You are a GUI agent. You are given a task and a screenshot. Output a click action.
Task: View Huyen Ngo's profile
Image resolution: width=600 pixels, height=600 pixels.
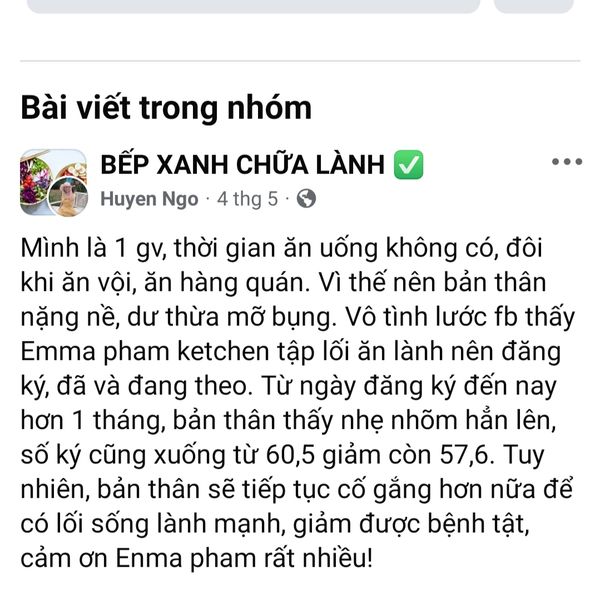click(149, 199)
